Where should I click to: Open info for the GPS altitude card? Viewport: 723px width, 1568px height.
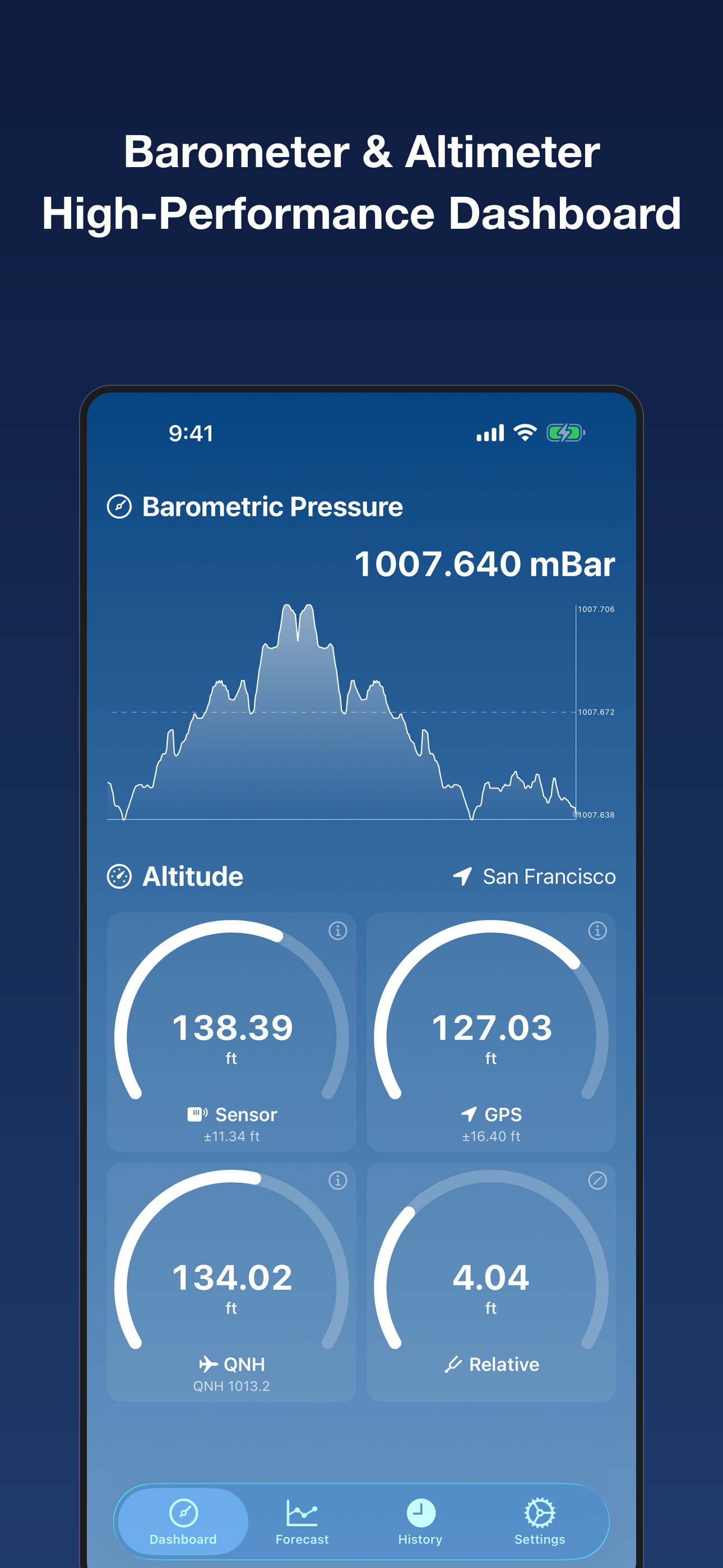tap(596, 929)
